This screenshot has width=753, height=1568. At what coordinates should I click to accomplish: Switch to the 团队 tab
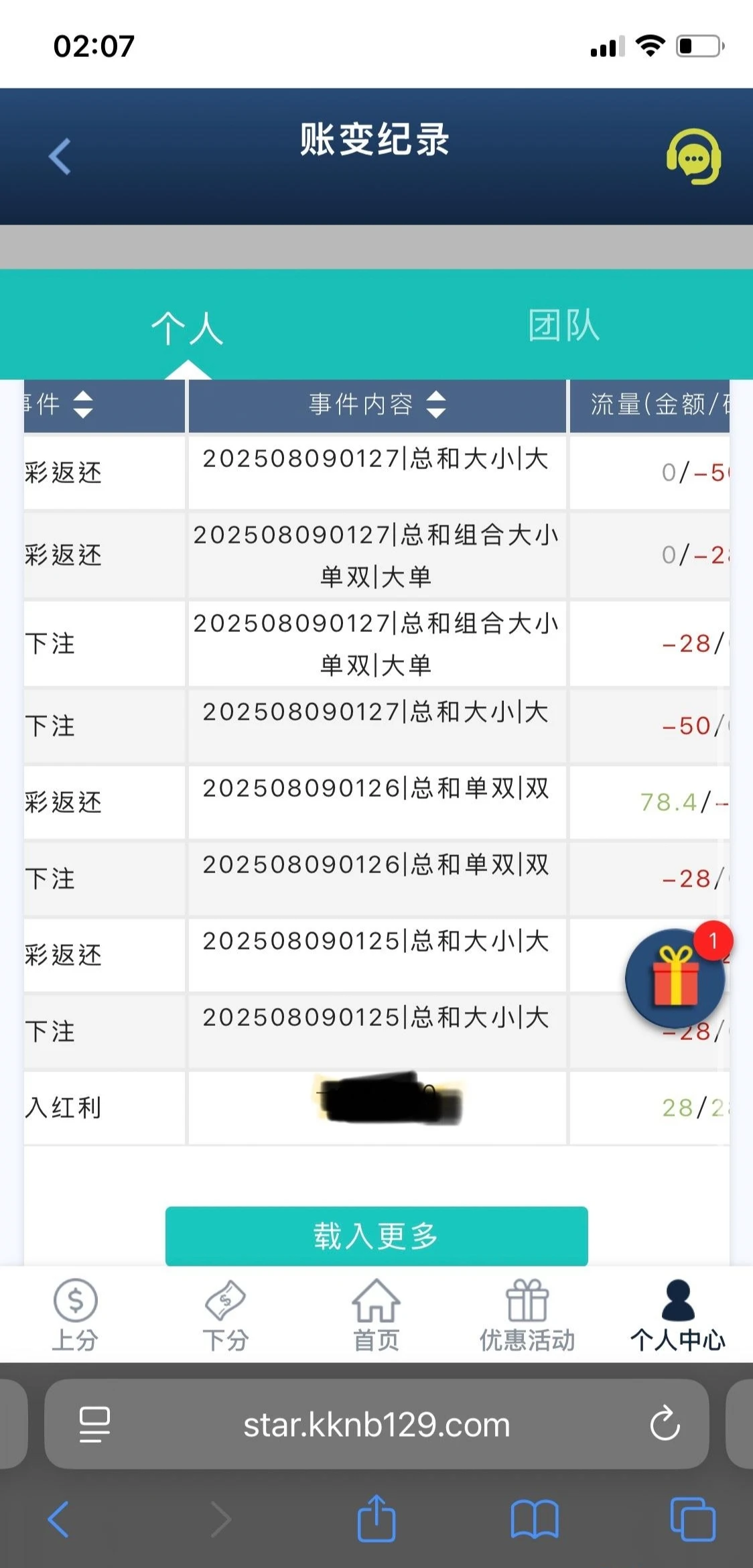click(565, 326)
